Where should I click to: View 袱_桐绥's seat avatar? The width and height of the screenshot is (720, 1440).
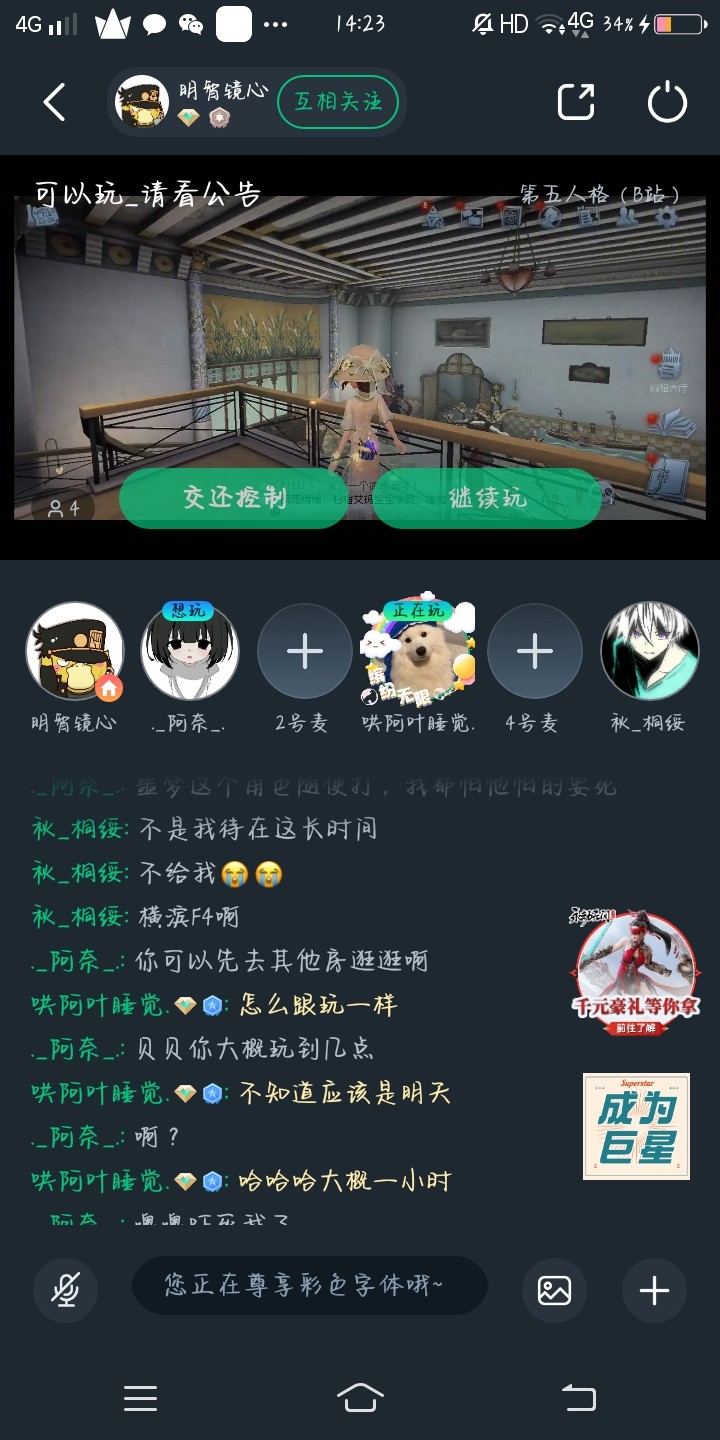649,651
